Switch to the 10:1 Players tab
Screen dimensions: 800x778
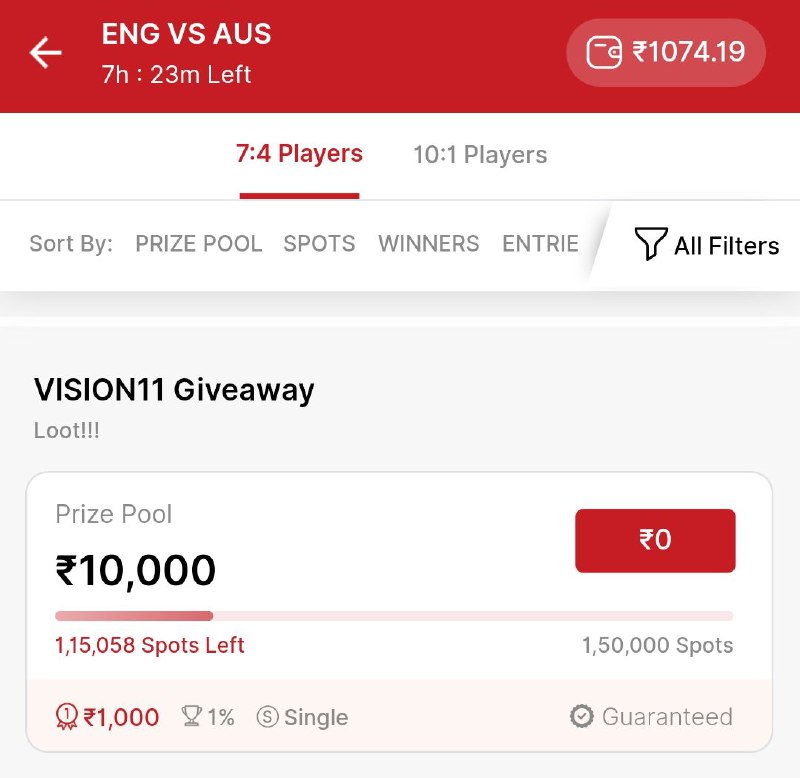(480, 155)
